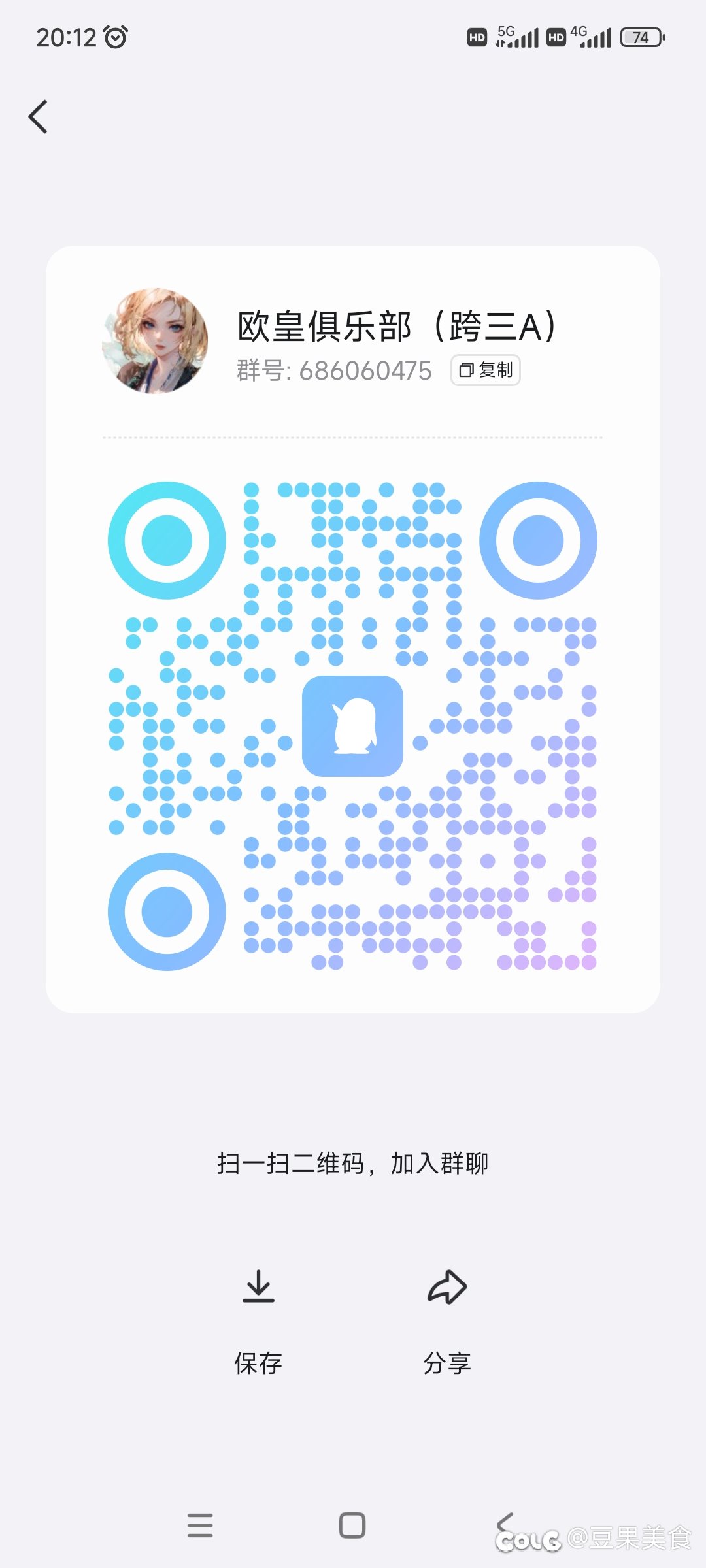Image resolution: width=706 pixels, height=1568 pixels.
Task: Share the group QR code via 分享
Action: [x=447, y=1321]
